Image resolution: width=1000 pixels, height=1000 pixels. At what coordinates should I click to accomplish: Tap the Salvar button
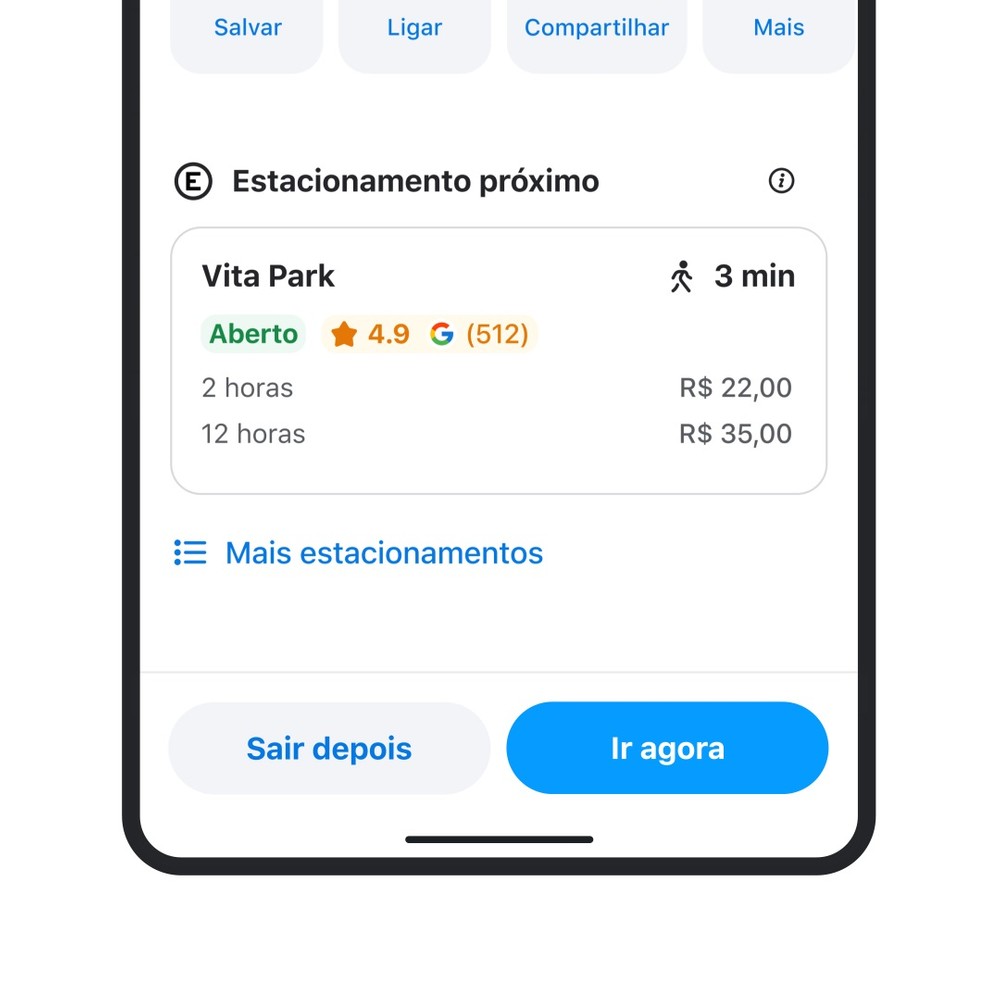[247, 30]
